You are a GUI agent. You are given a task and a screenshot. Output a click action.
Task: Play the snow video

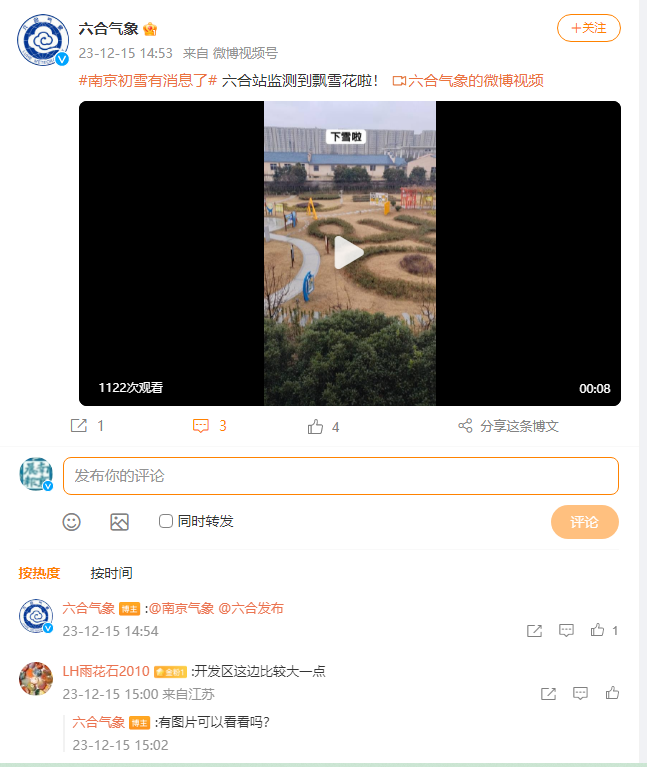[349, 253]
